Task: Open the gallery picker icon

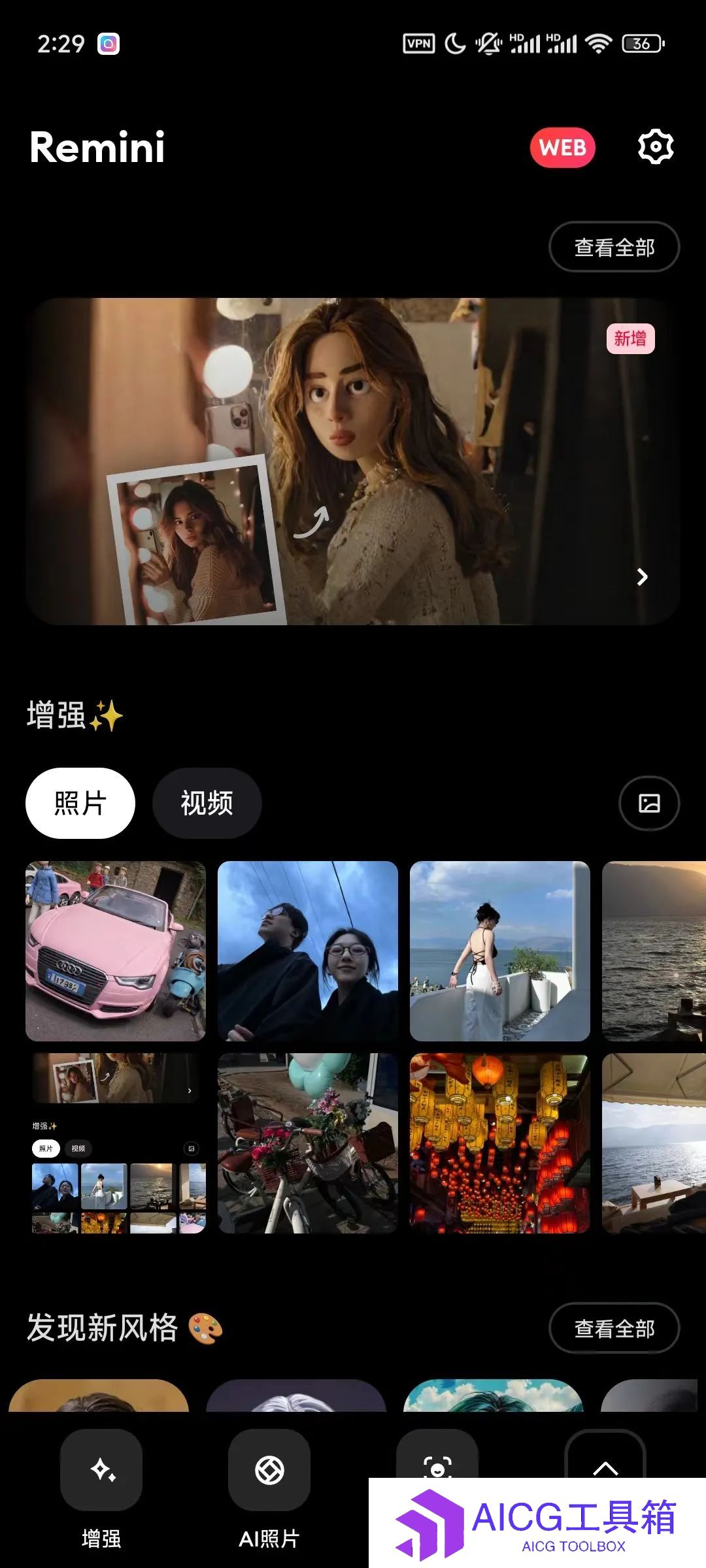Action: [x=648, y=803]
